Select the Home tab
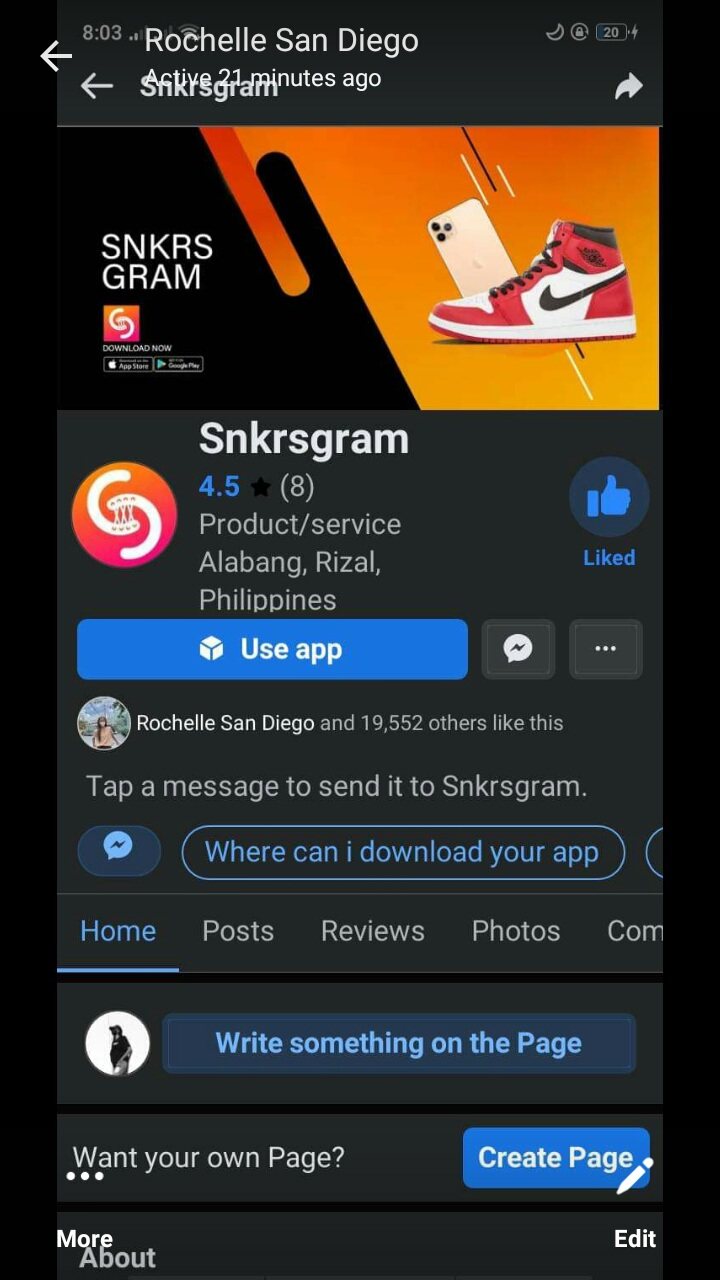 click(x=118, y=931)
